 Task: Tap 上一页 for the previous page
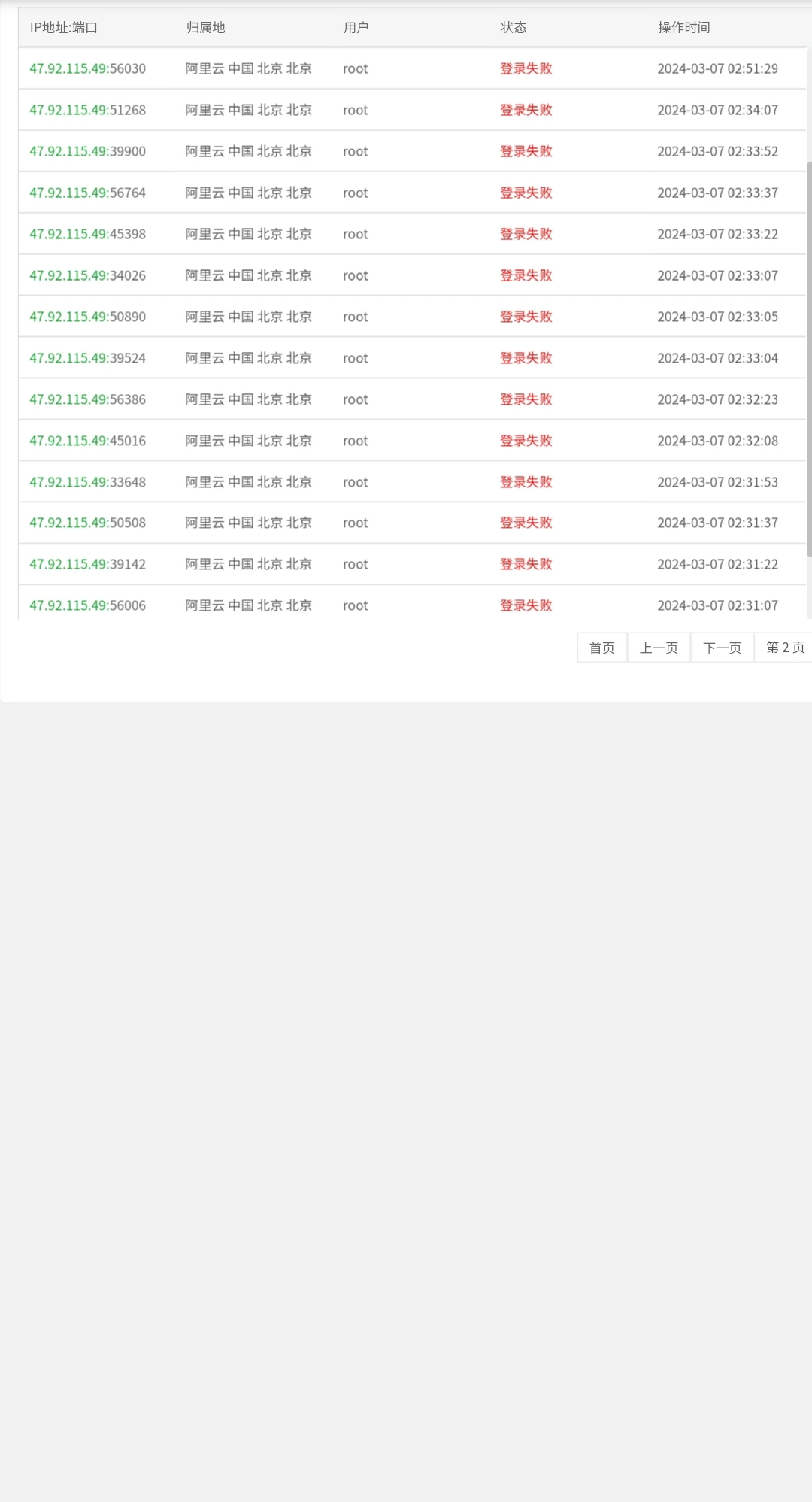[659, 648]
